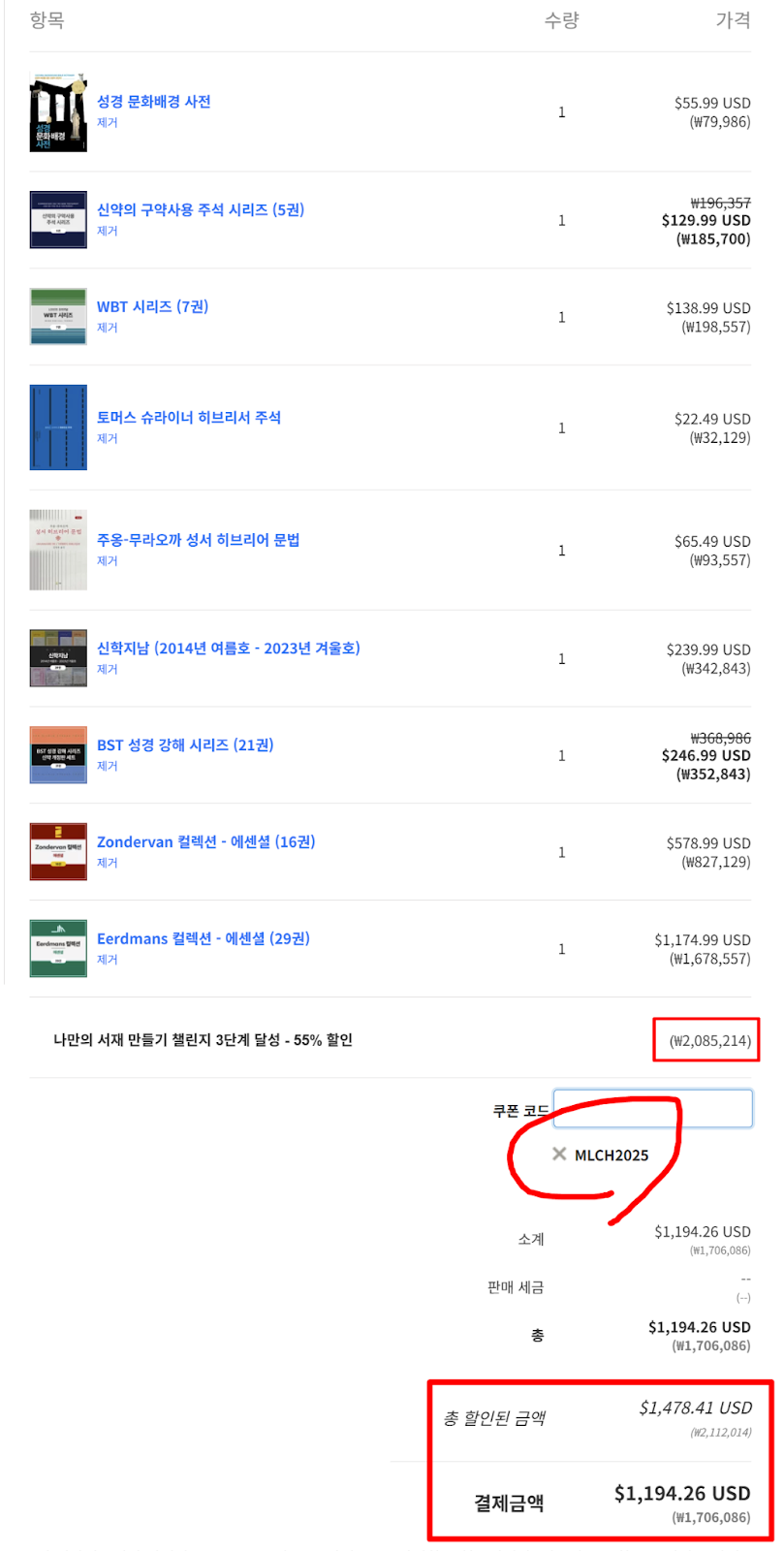This screenshot has height=1551, width=784.
Task: Remove Zondervan 컬렉션 from cart
Action: pyautogui.click(x=107, y=863)
